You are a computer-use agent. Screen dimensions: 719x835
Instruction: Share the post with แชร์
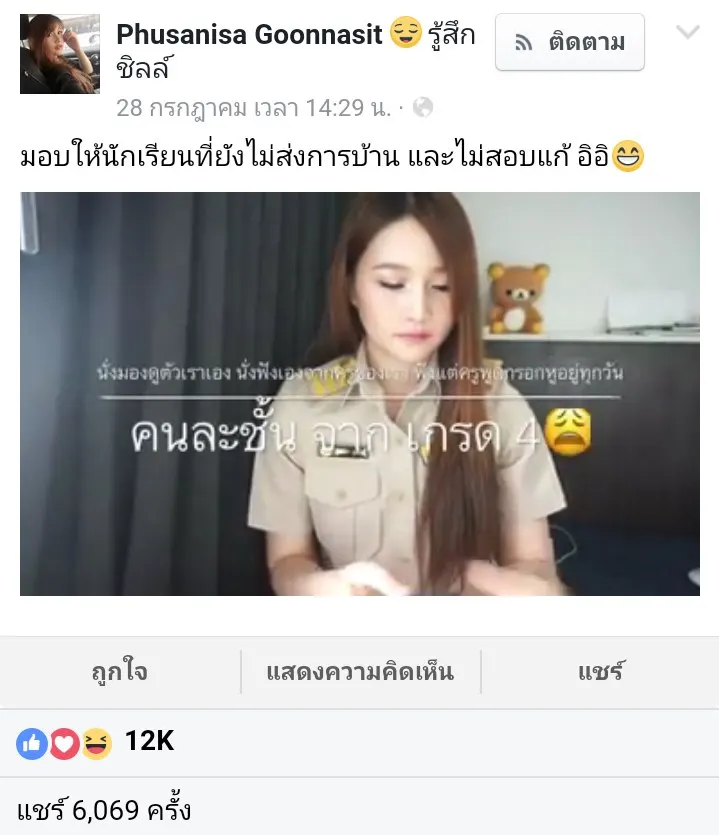tap(600, 672)
